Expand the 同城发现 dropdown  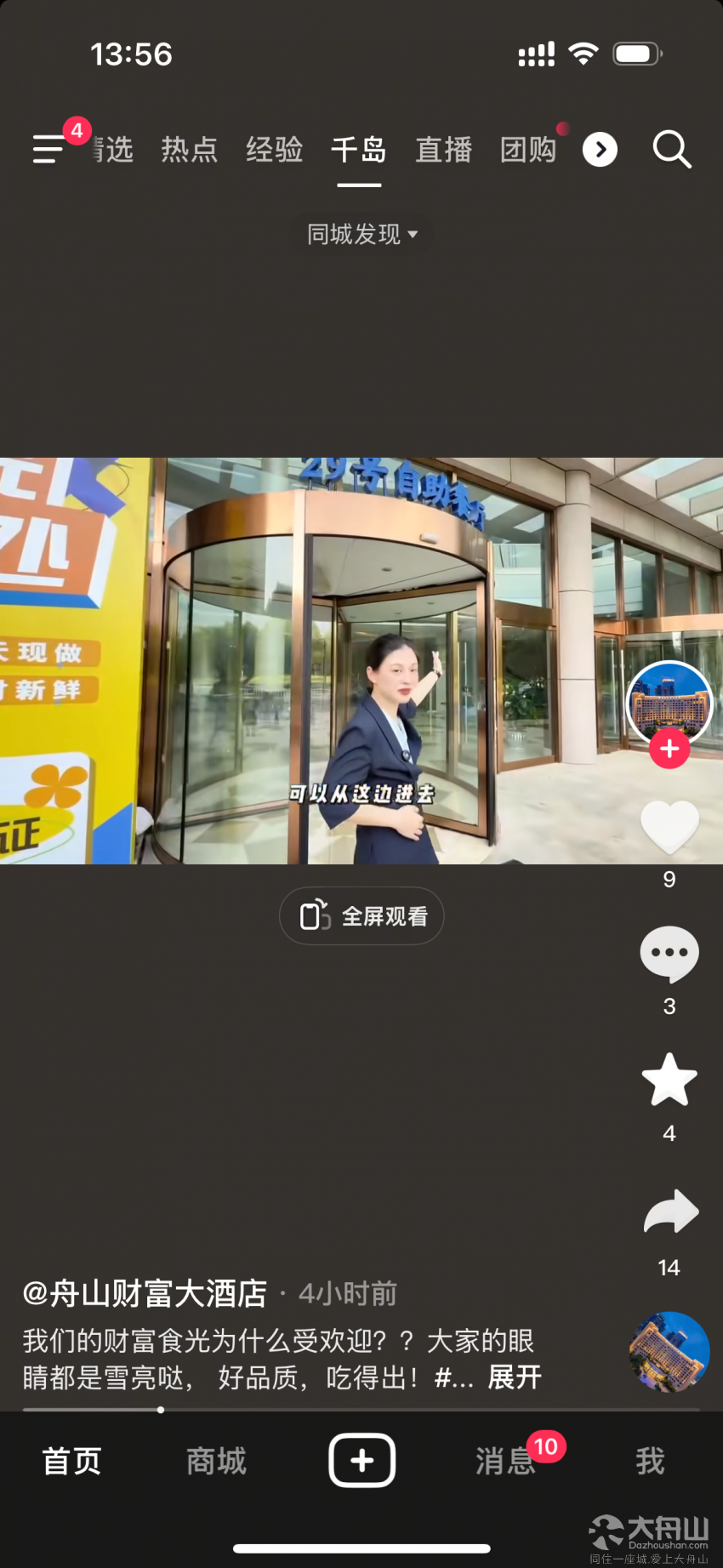coord(361,234)
